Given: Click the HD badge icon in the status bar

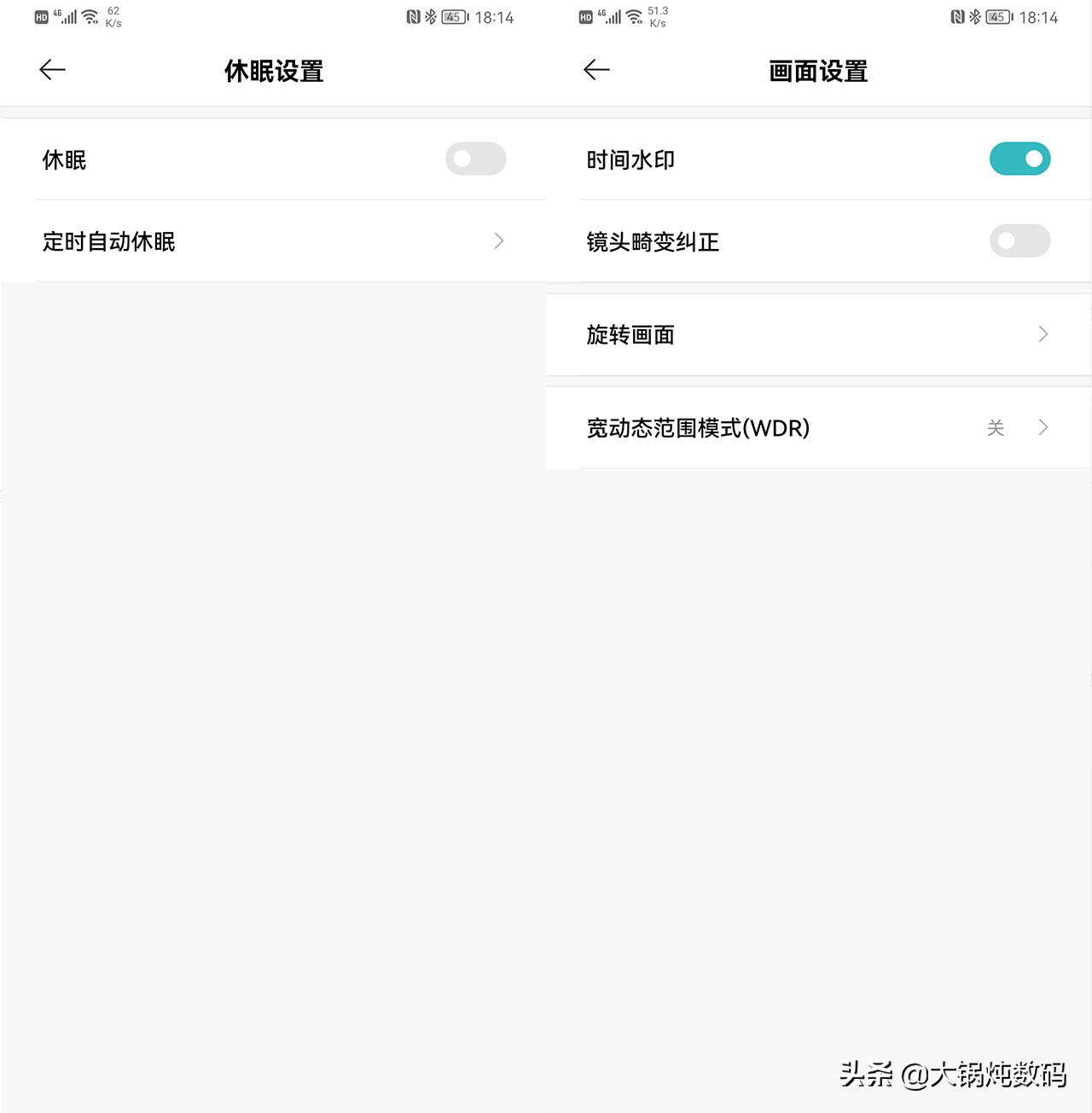Looking at the screenshot, I should tap(40, 15).
